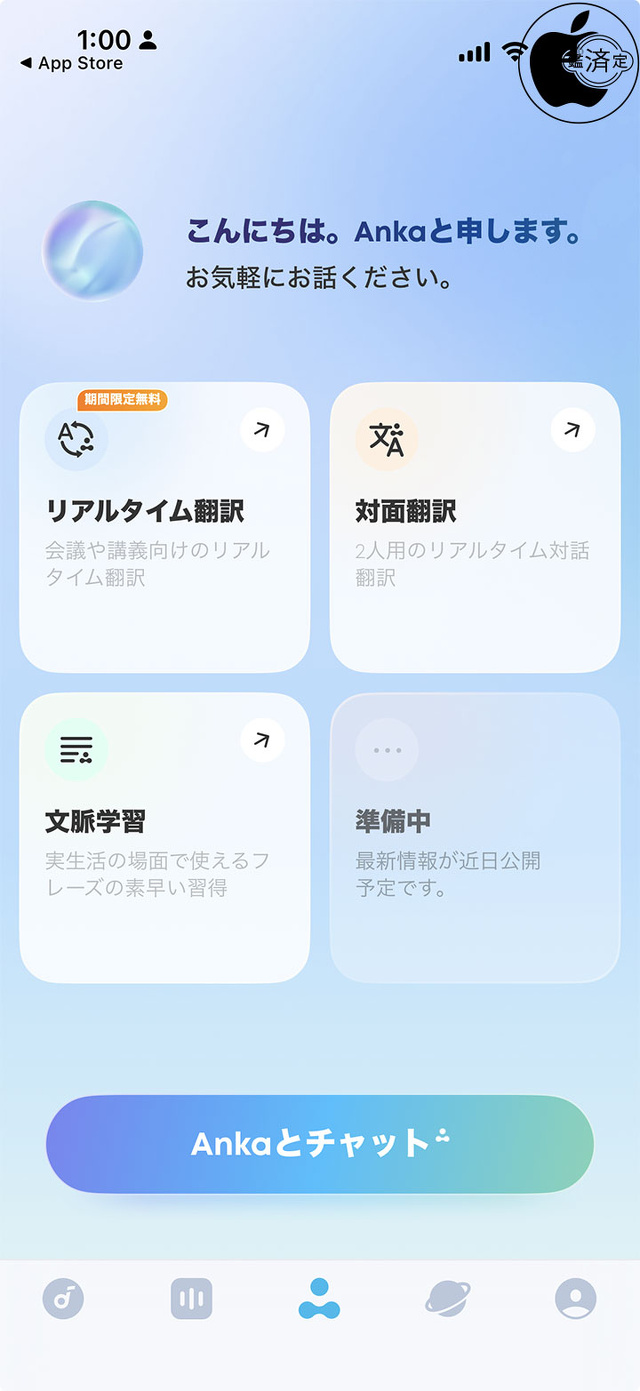Open the リアルタイム翻訳 card
The height and width of the screenshot is (1391, 640).
tap(165, 527)
